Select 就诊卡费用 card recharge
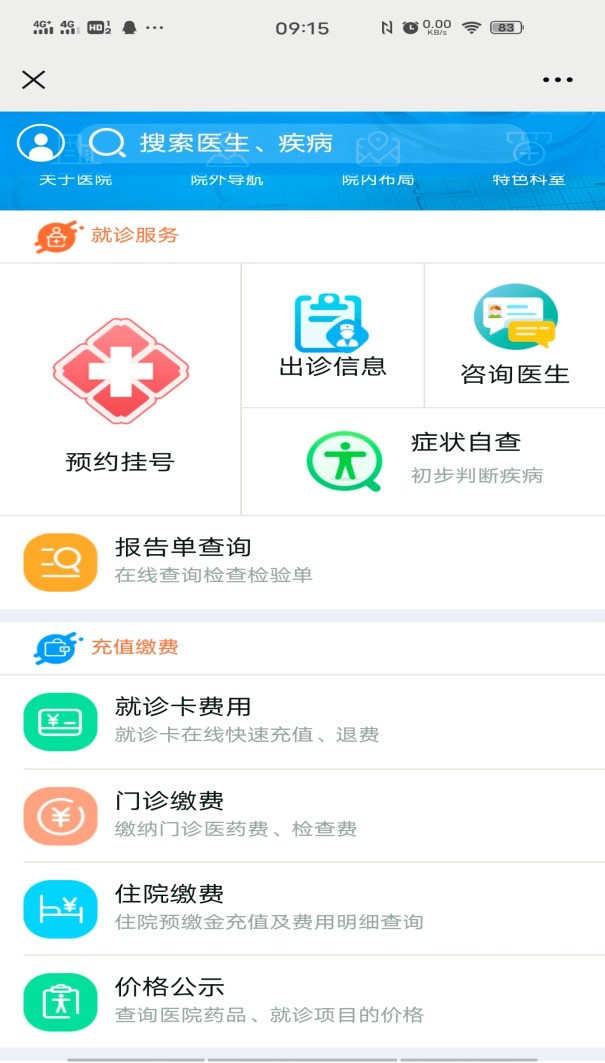This screenshot has width=605, height=1063. click(300, 722)
